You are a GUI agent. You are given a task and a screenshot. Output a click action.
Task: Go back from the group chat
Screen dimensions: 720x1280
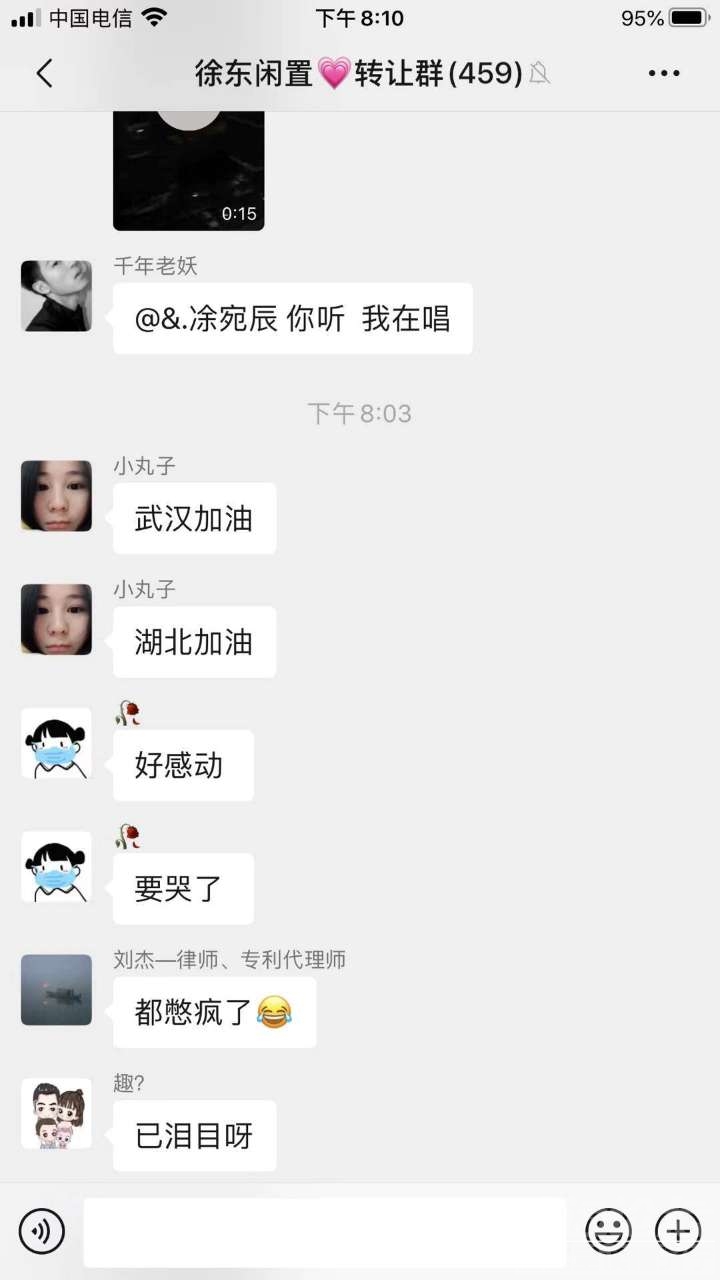[x=44, y=73]
